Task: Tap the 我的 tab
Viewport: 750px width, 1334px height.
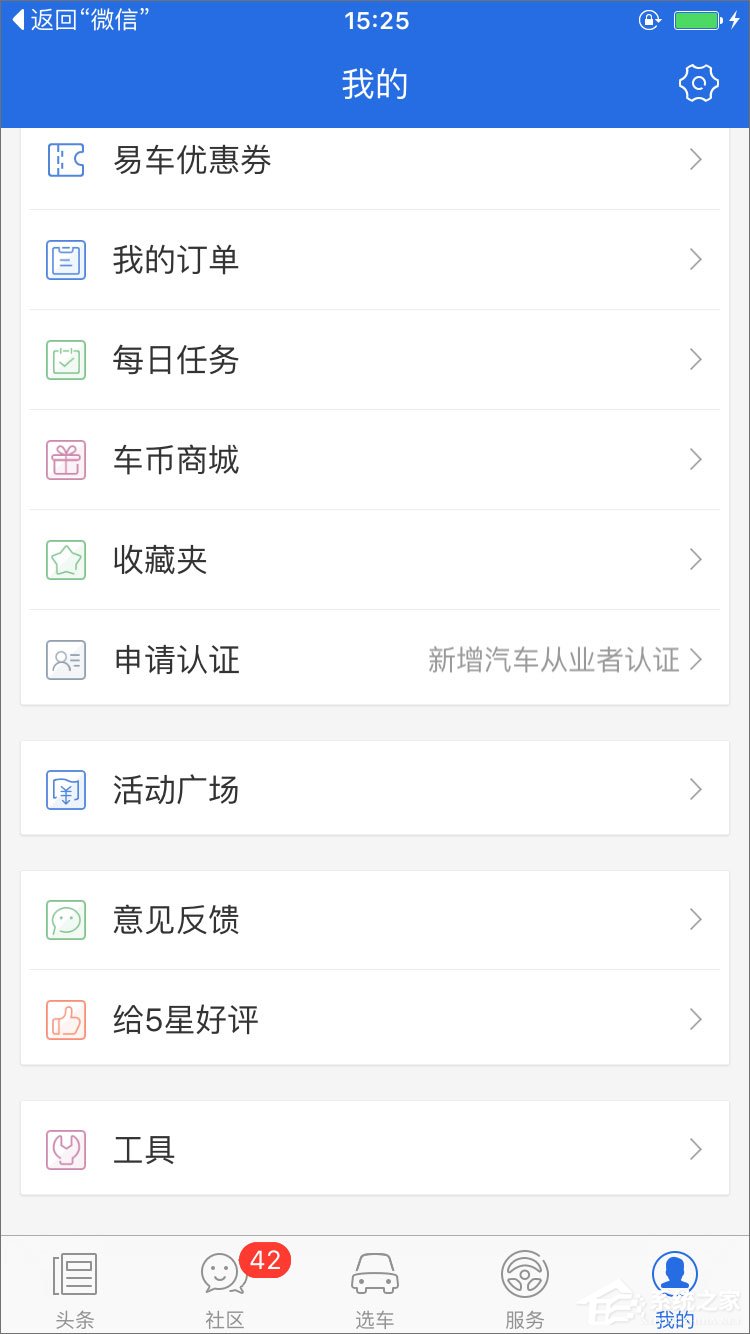Action: (x=675, y=1288)
